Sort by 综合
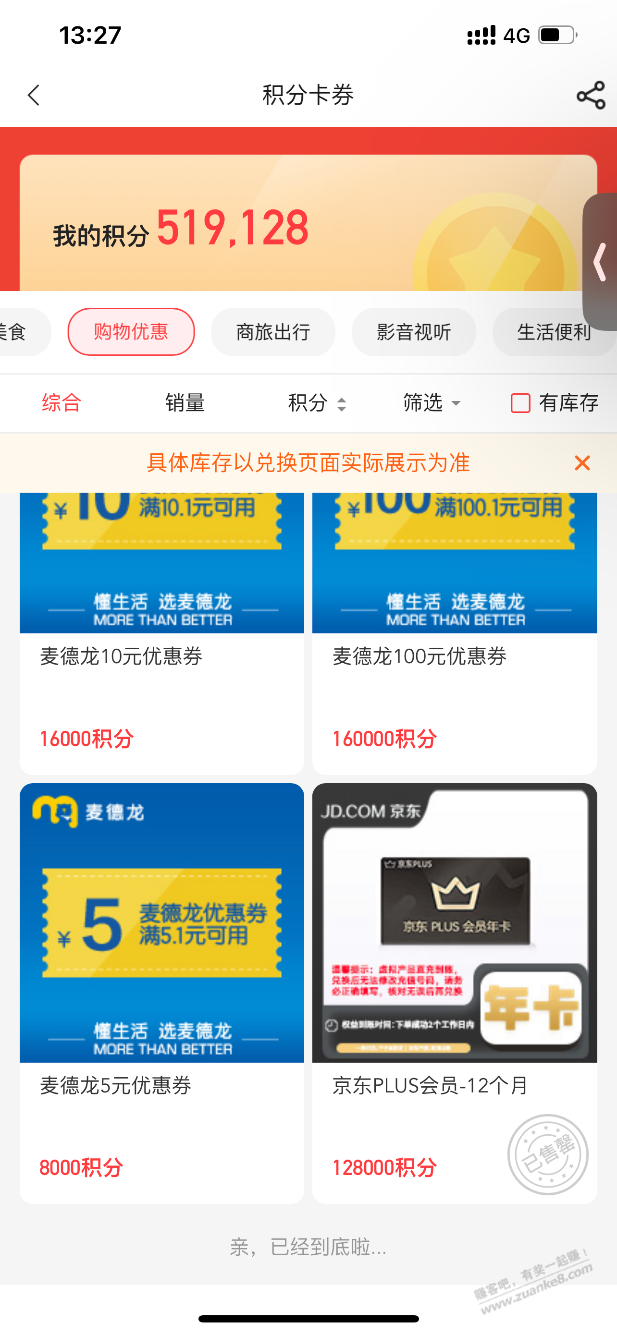 [61, 403]
